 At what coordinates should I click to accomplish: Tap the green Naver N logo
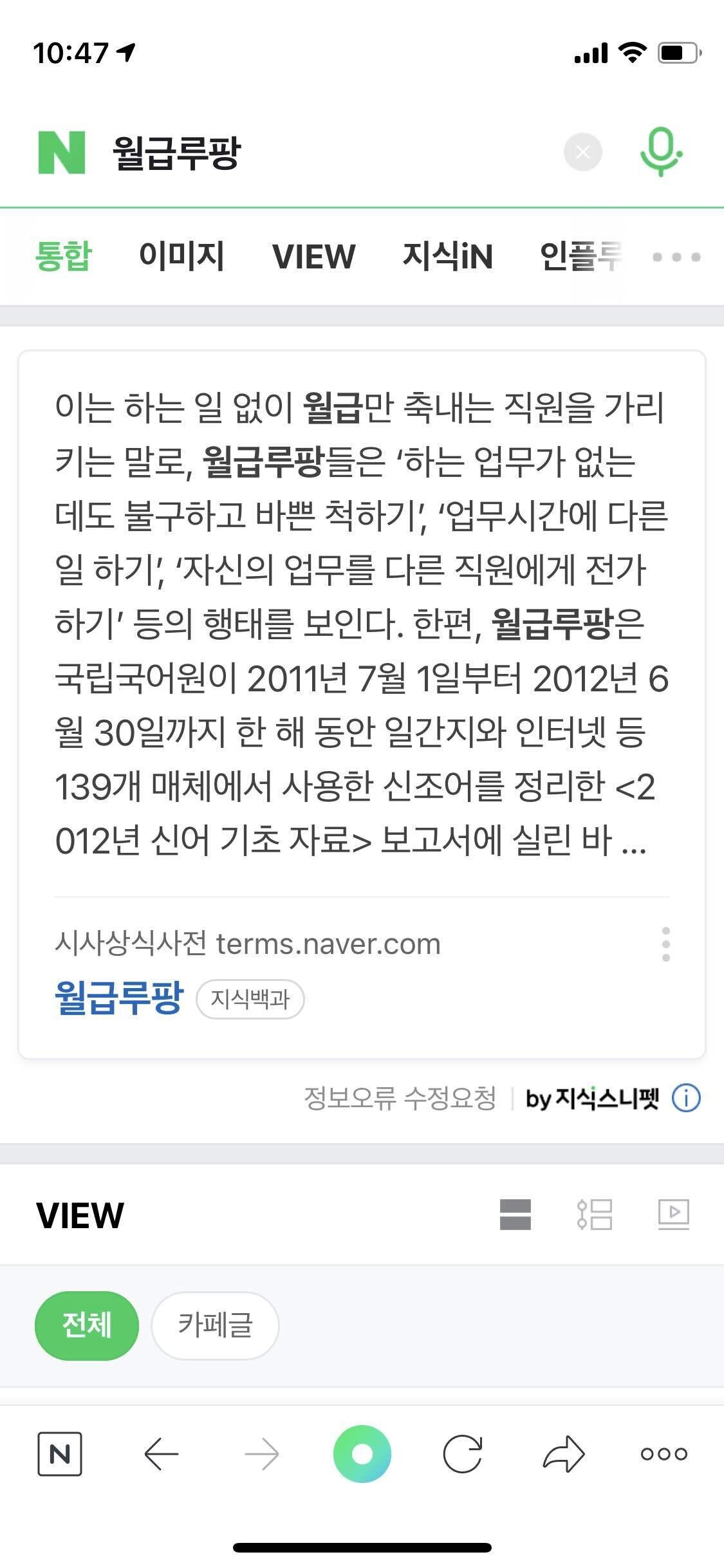click(x=62, y=153)
